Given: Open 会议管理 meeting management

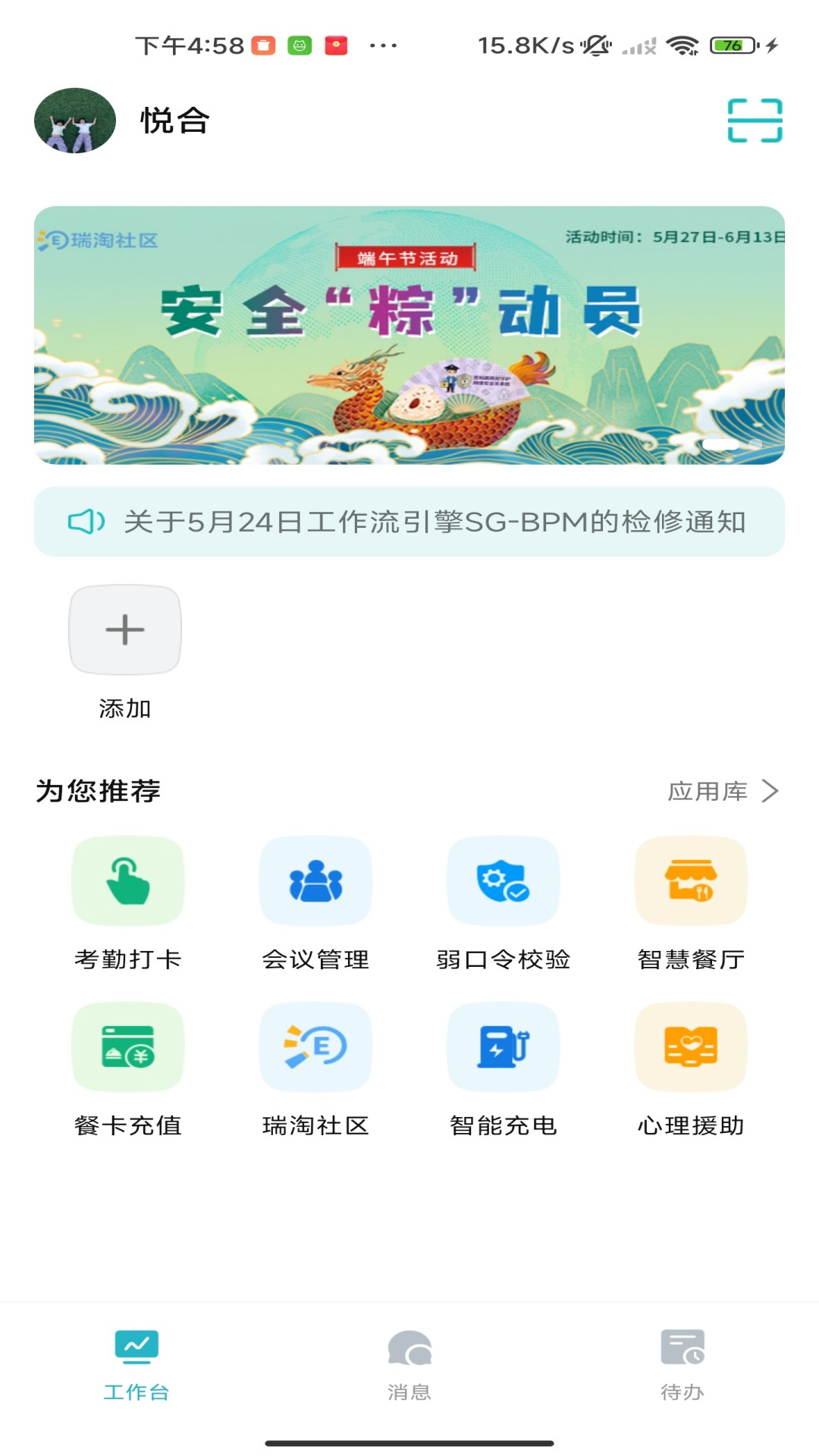Looking at the screenshot, I should [315, 881].
